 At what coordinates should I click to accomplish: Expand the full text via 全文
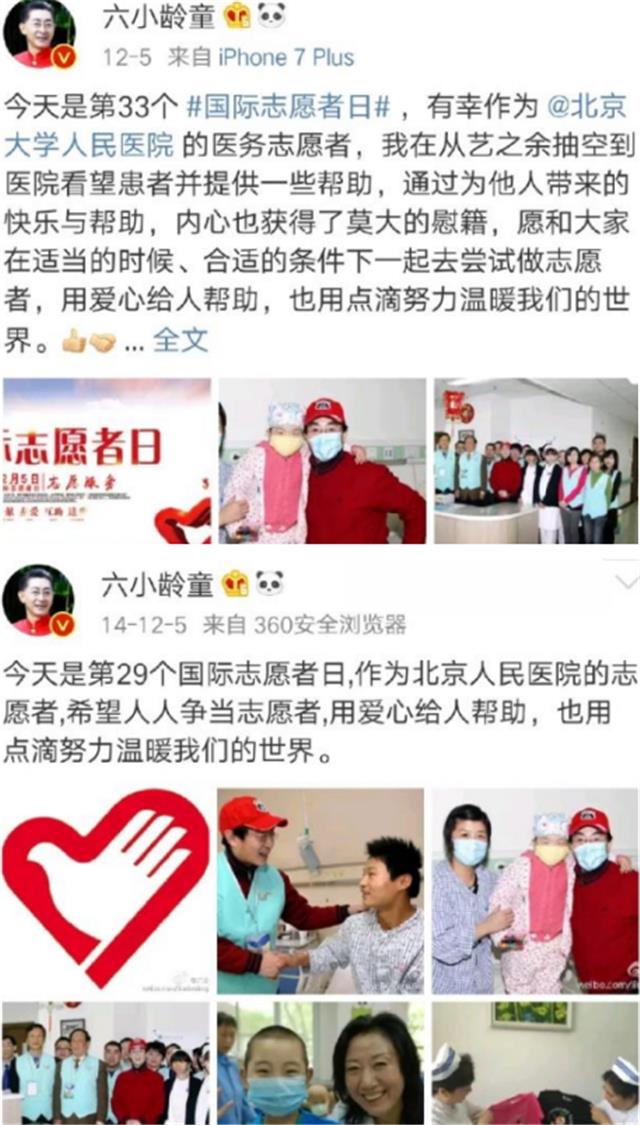click(180, 340)
